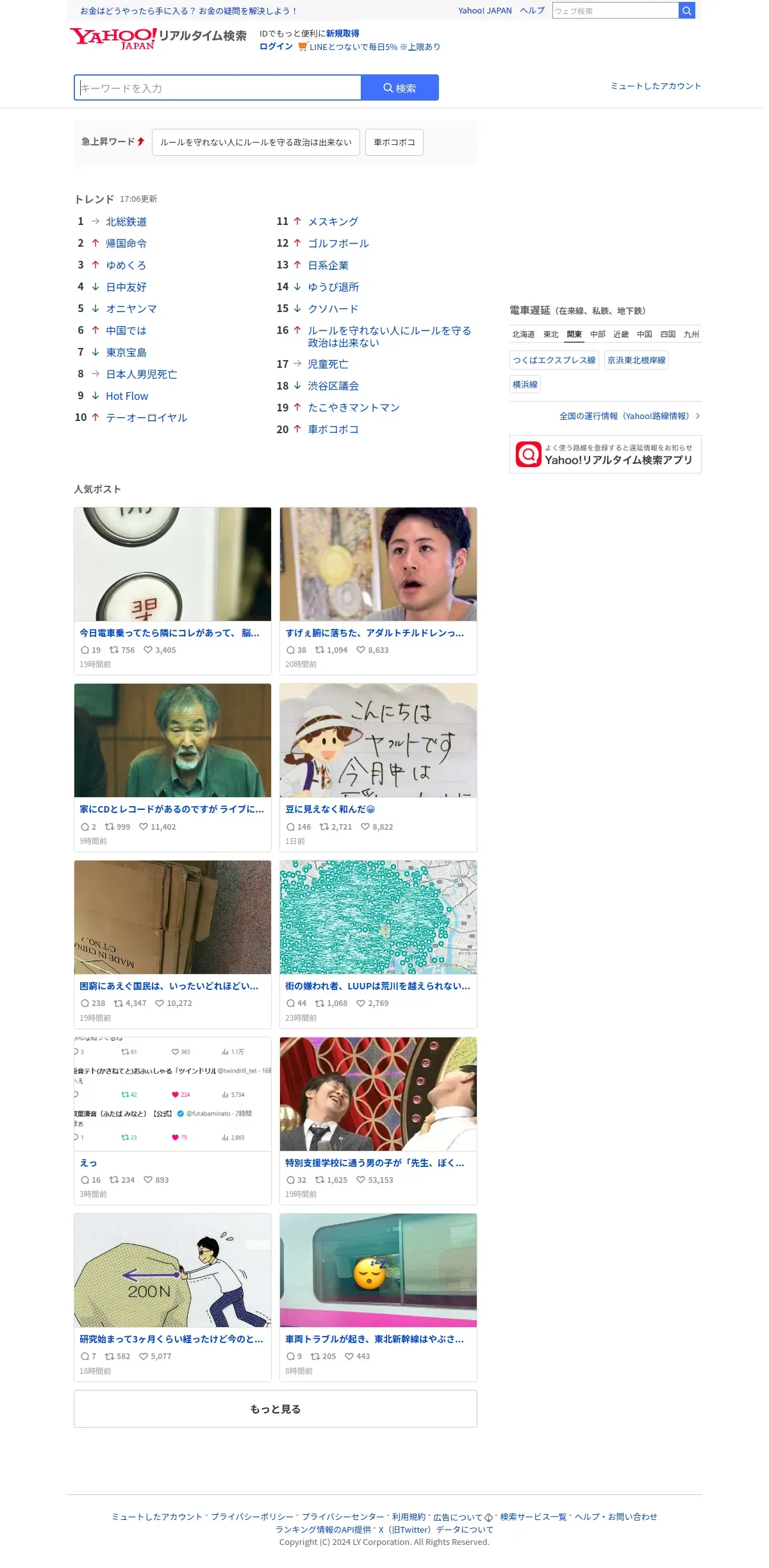Hit the blue 検索 button
The height and width of the screenshot is (1568, 769).
(400, 88)
